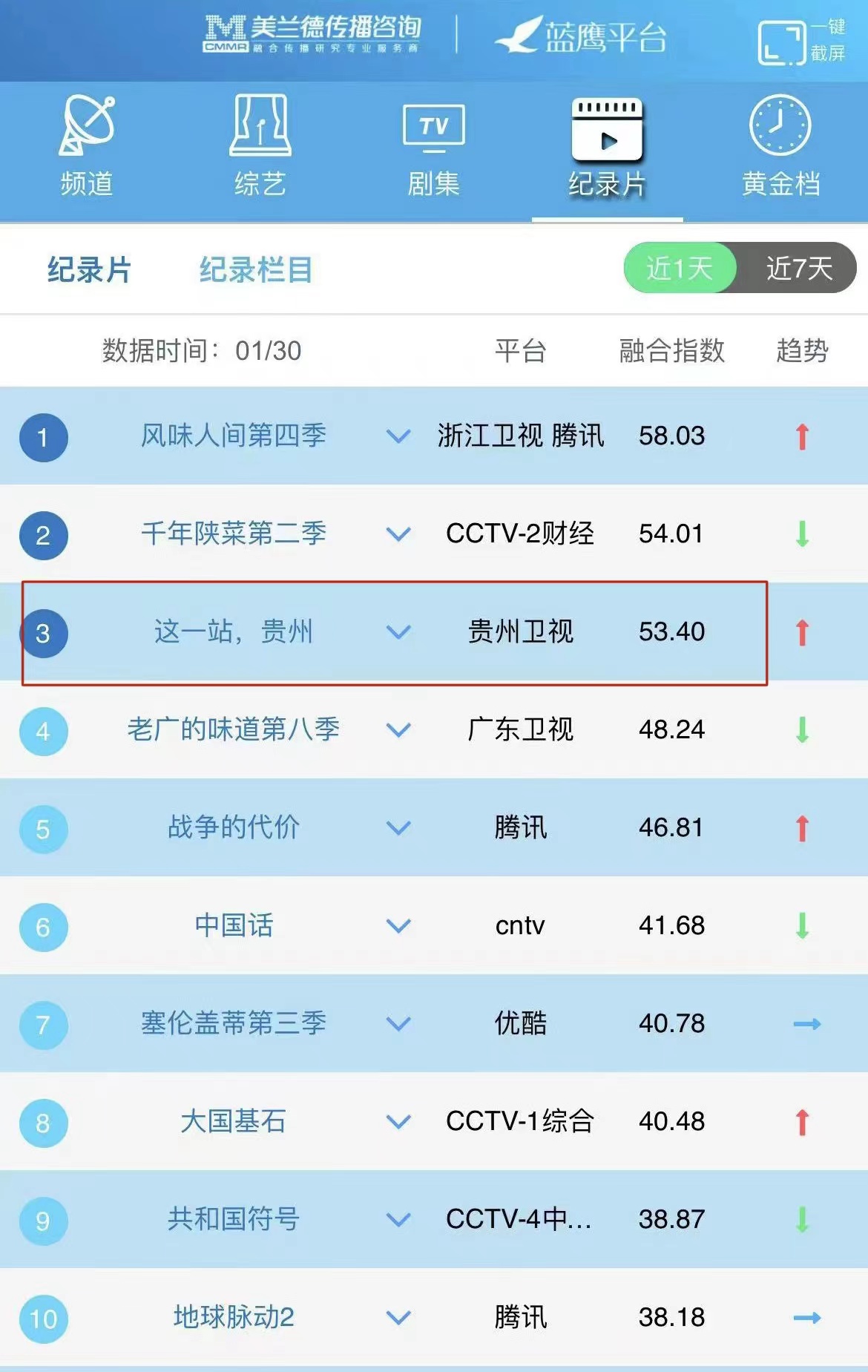Expand the 这一站，贵州 row

click(x=398, y=632)
